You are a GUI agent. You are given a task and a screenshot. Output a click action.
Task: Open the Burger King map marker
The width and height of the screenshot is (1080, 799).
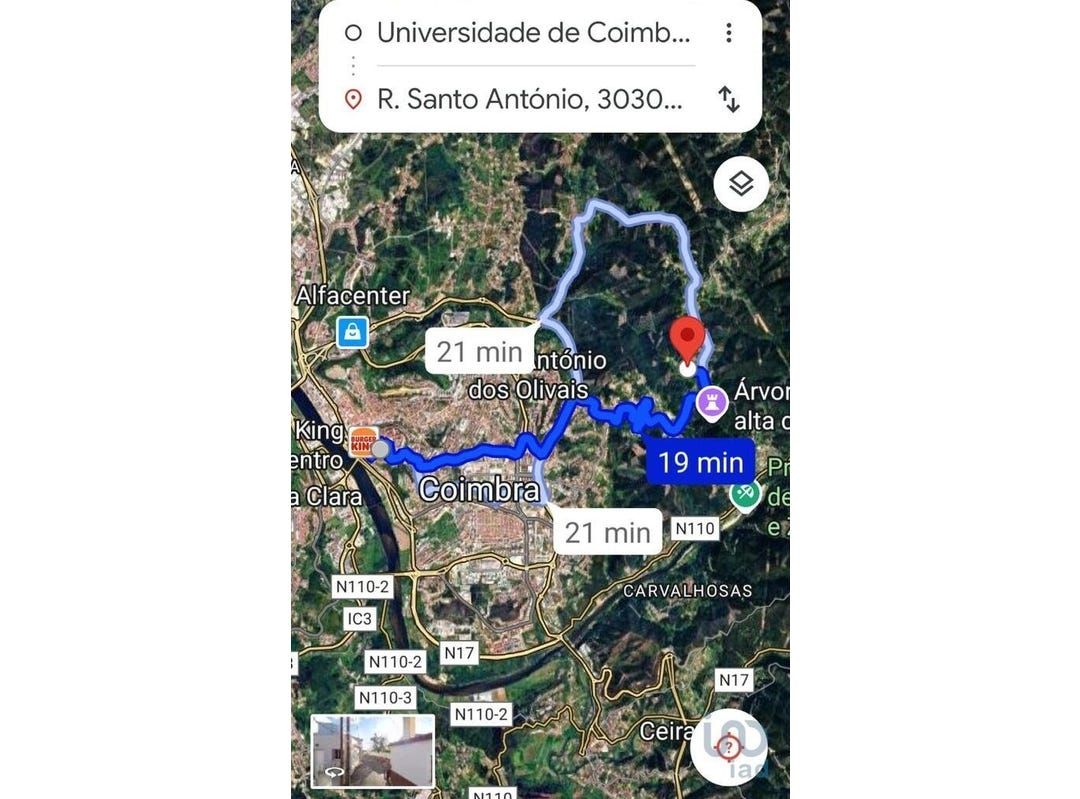pos(363,441)
